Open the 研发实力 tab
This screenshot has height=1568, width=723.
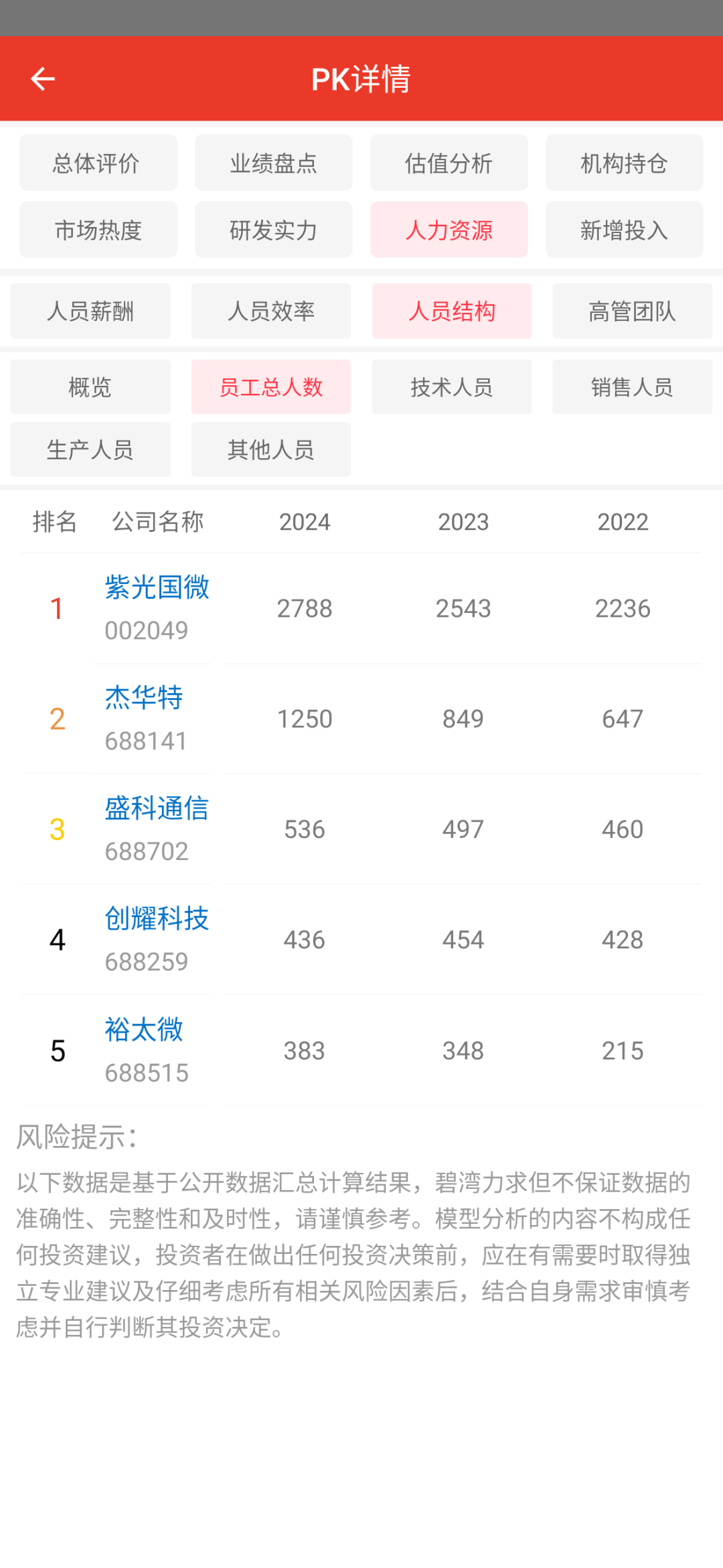[x=273, y=230]
